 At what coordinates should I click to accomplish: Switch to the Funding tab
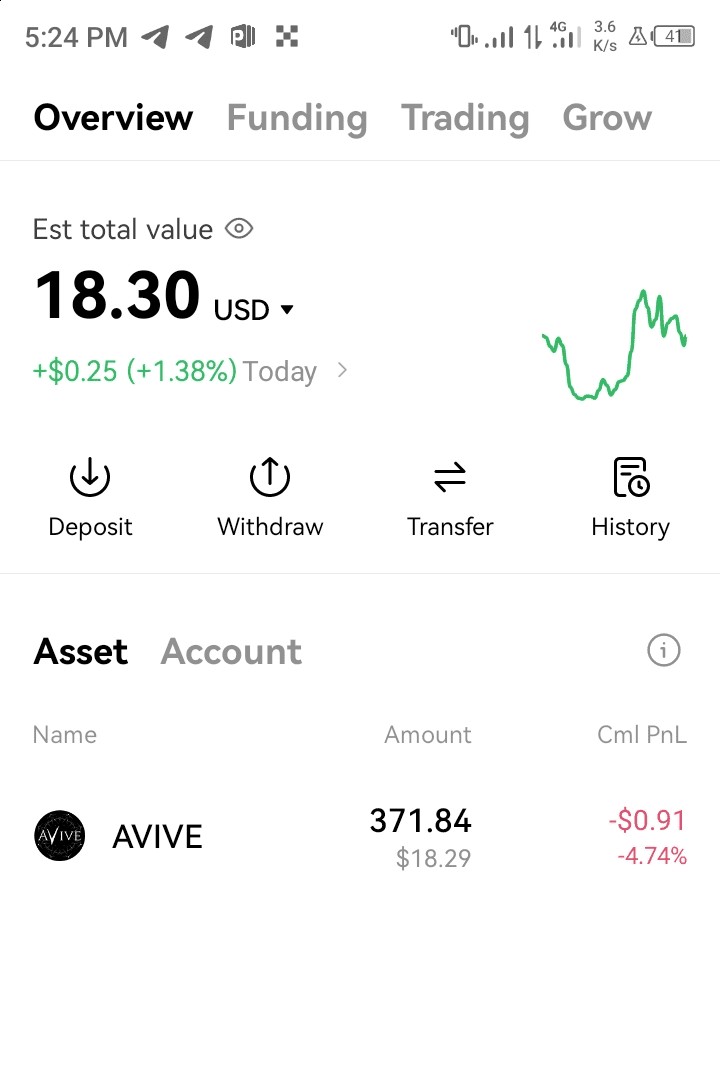point(296,117)
